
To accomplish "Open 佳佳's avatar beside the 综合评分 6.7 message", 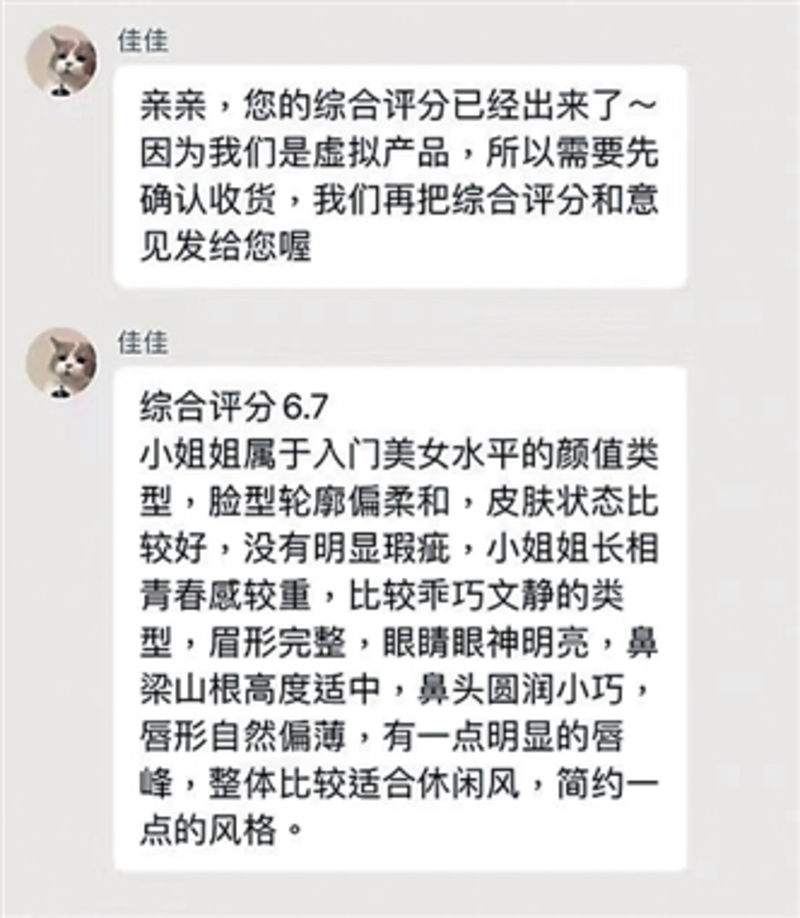I will point(62,363).
